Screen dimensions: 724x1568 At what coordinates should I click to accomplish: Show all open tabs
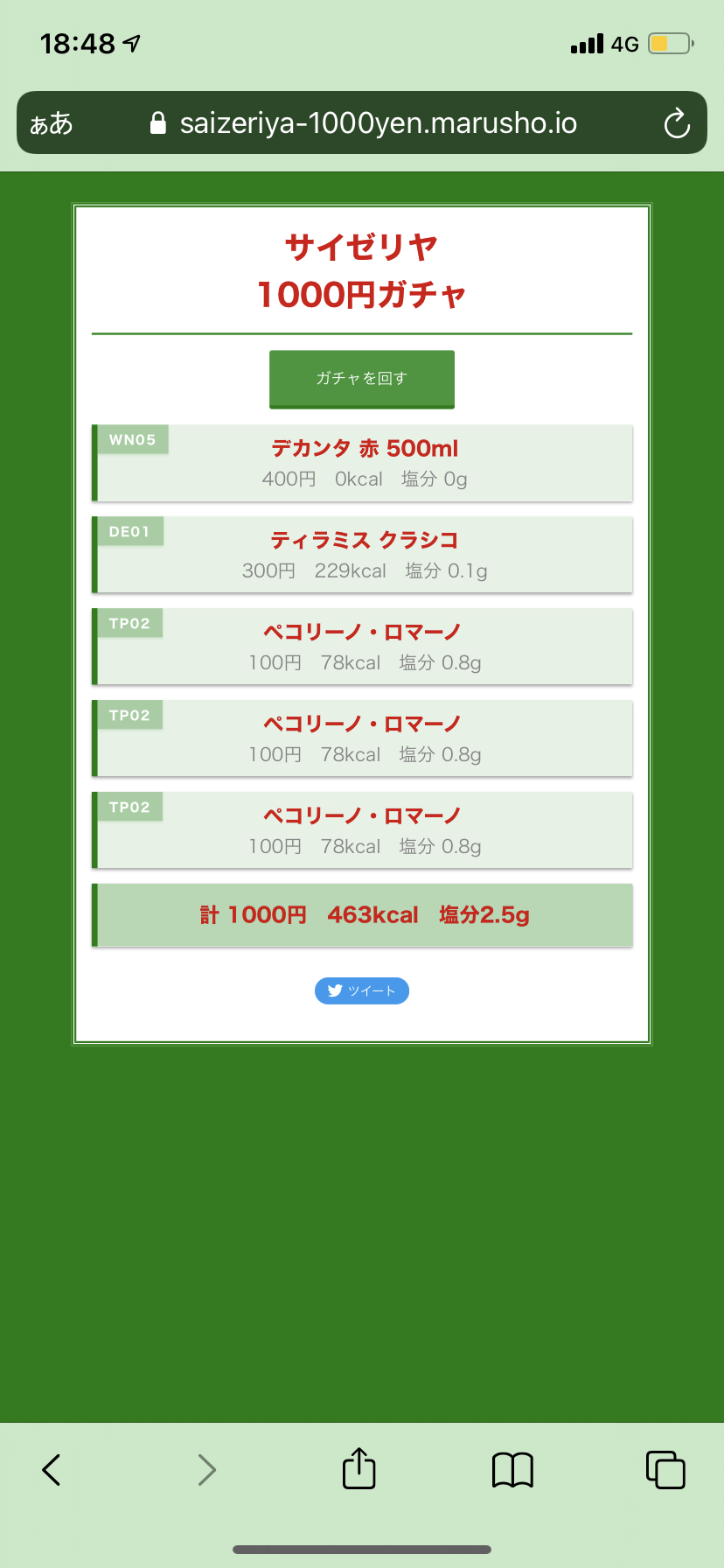click(665, 1470)
